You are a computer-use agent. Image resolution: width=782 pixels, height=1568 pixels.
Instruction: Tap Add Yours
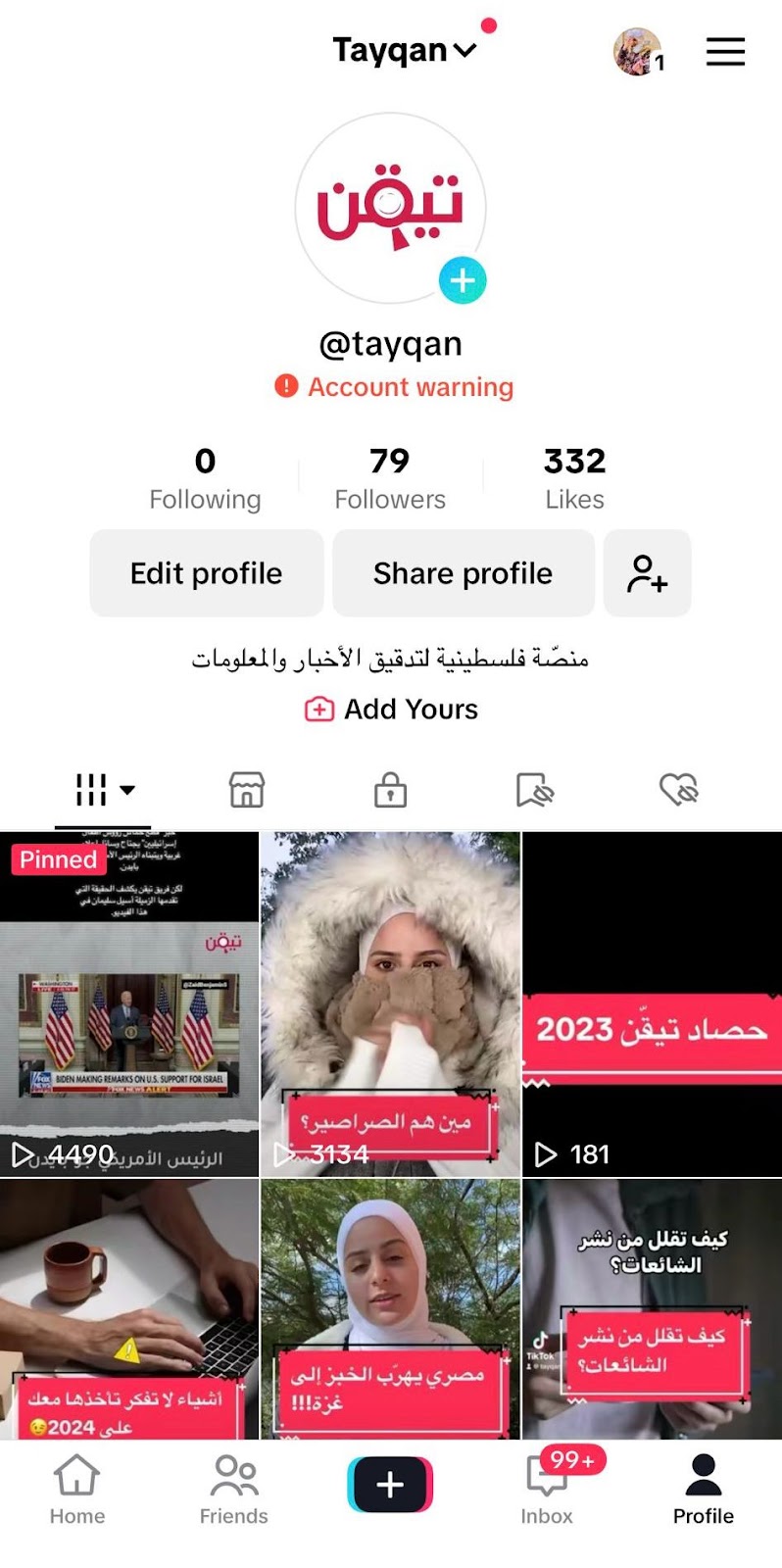[x=392, y=710]
